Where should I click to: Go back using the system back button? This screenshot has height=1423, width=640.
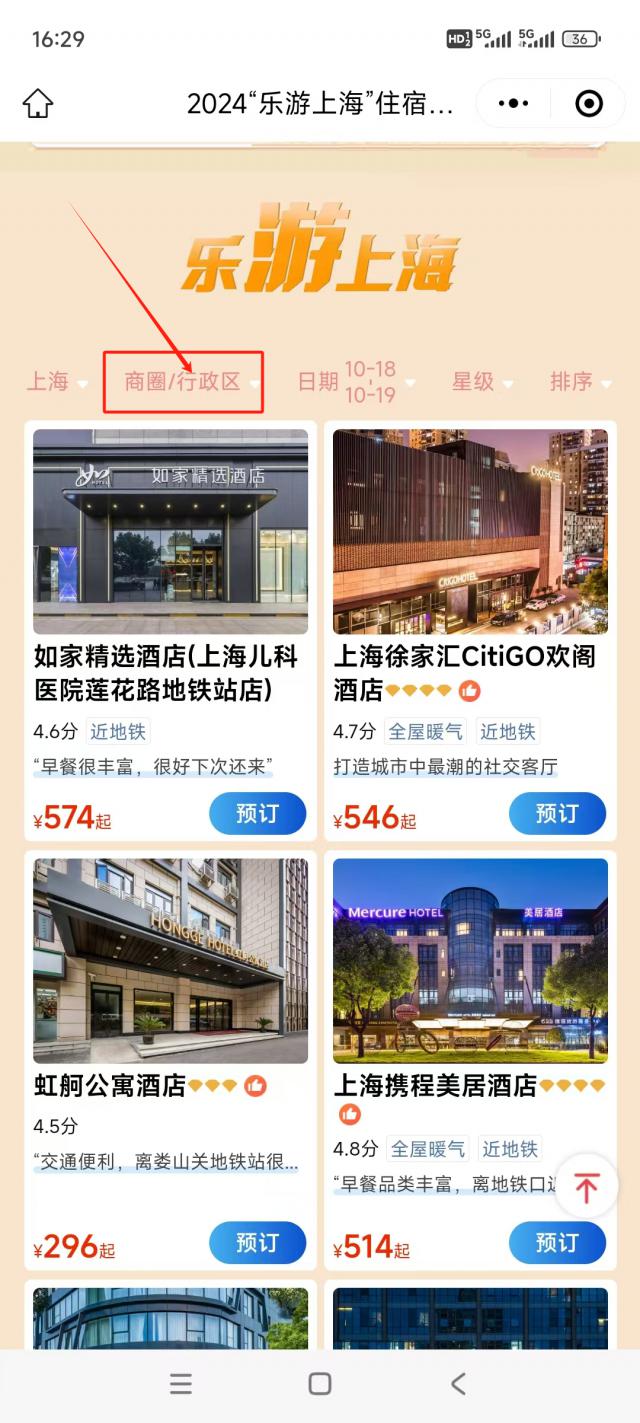[458, 1383]
